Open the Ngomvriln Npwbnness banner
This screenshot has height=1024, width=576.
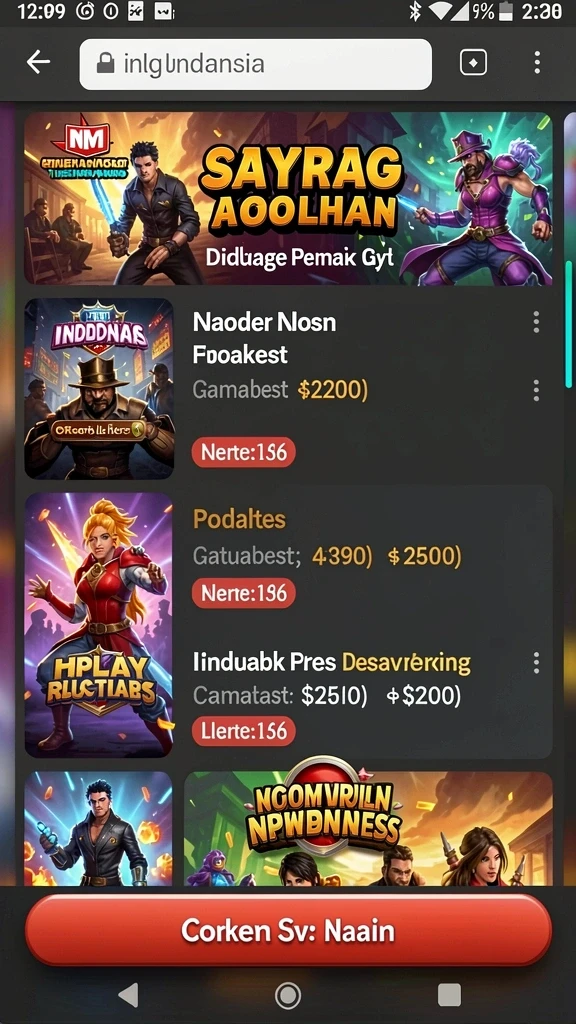pos(368,828)
